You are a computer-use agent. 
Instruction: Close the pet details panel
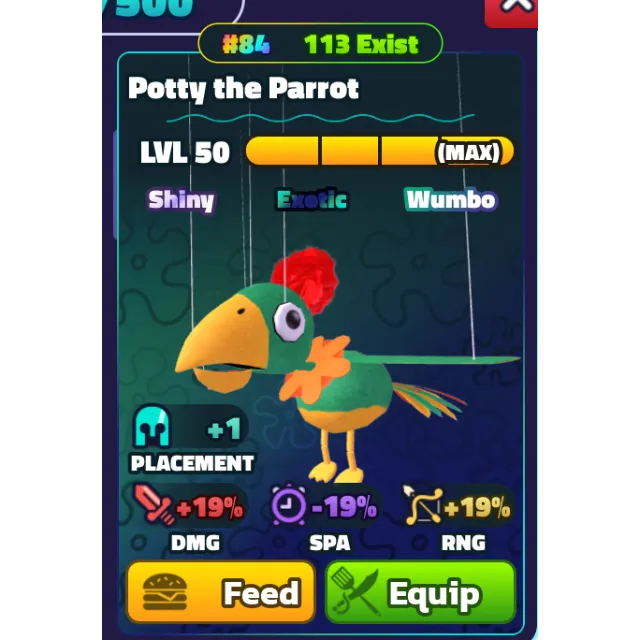pyautogui.click(x=516, y=8)
